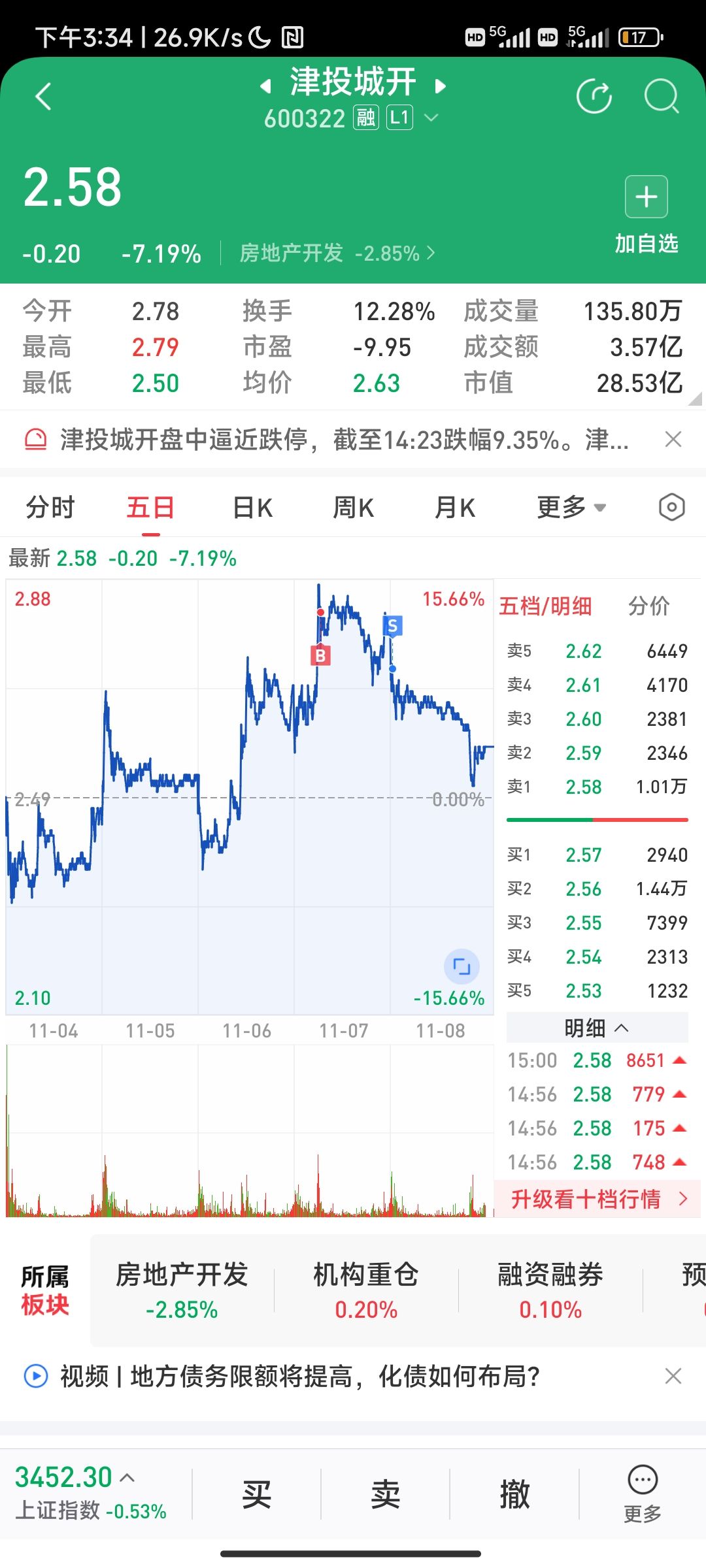This screenshot has width=706, height=1568.
Task: Open the search magnifier icon
Action: [661, 97]
